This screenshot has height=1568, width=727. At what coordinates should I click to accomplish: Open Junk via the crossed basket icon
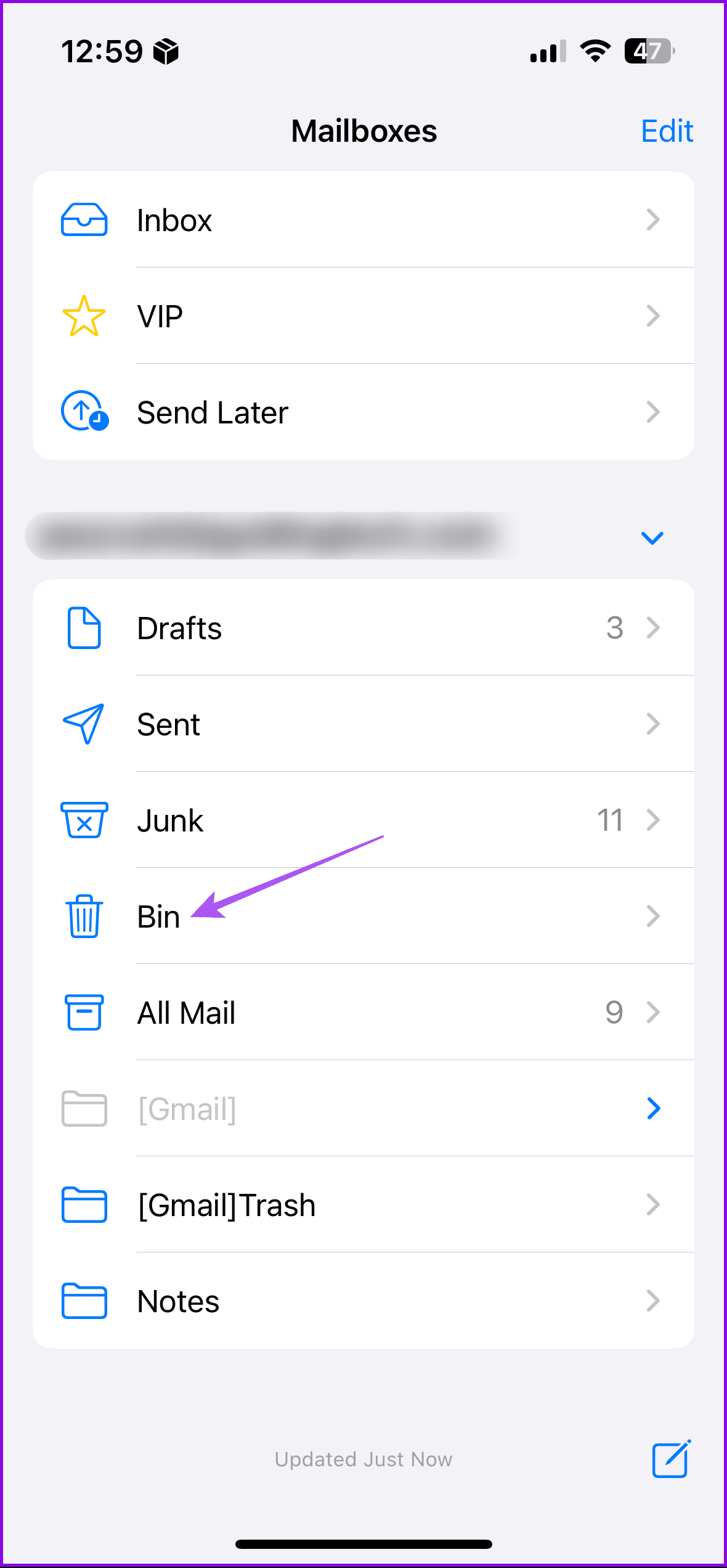[84, 820]
